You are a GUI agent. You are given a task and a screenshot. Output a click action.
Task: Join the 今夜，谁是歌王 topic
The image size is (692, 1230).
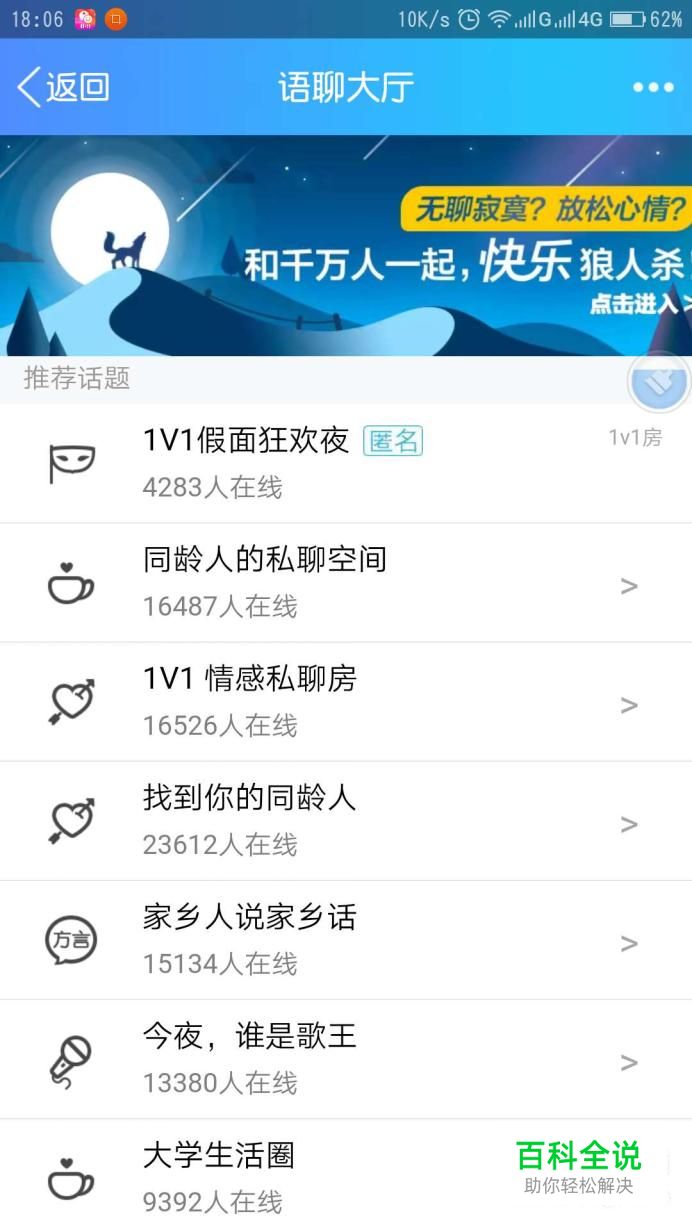pos(346,1059)
